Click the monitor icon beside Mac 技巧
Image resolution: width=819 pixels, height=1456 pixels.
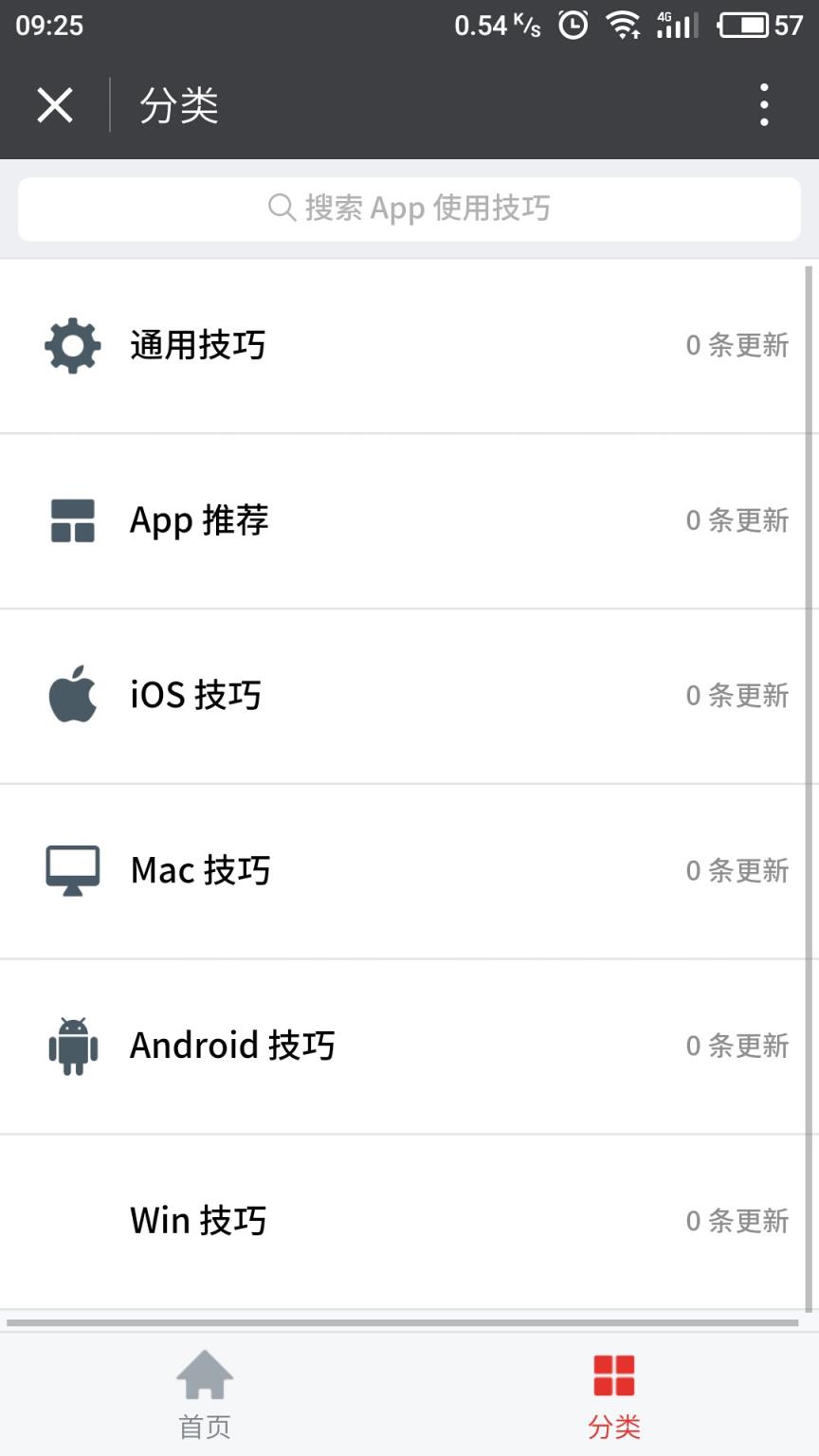tap(70, 869)
